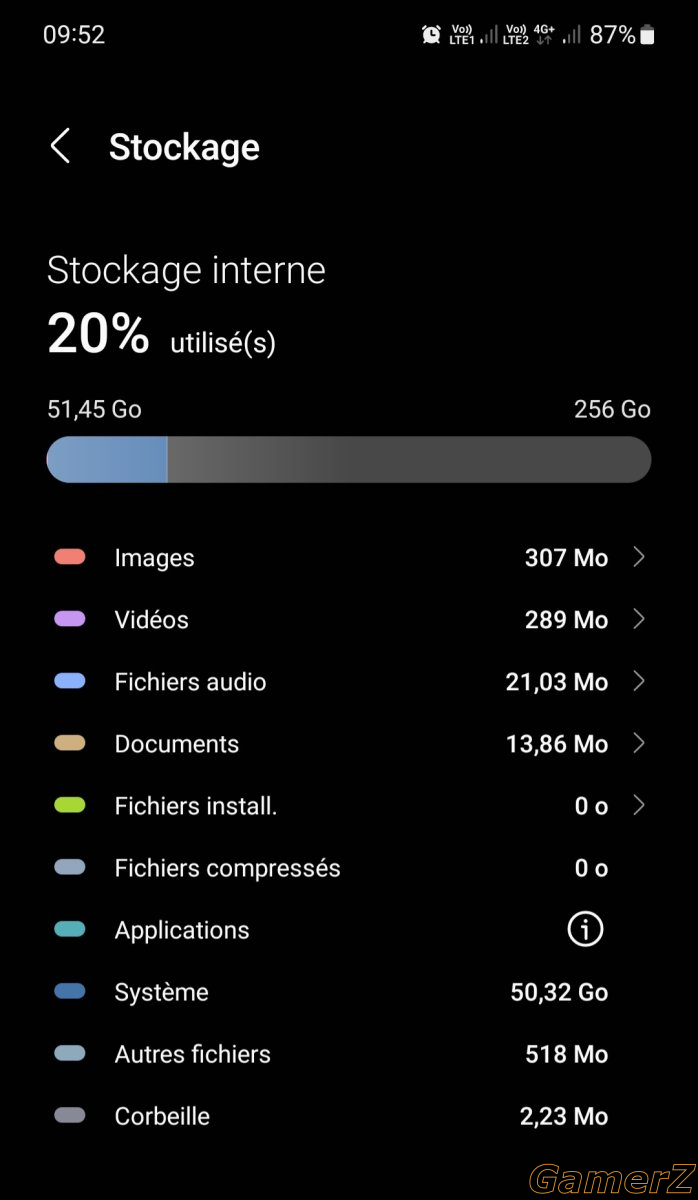698x1200 pixels.
Task: Open the Vidéos storage category
Action: [x=349, y=620]
